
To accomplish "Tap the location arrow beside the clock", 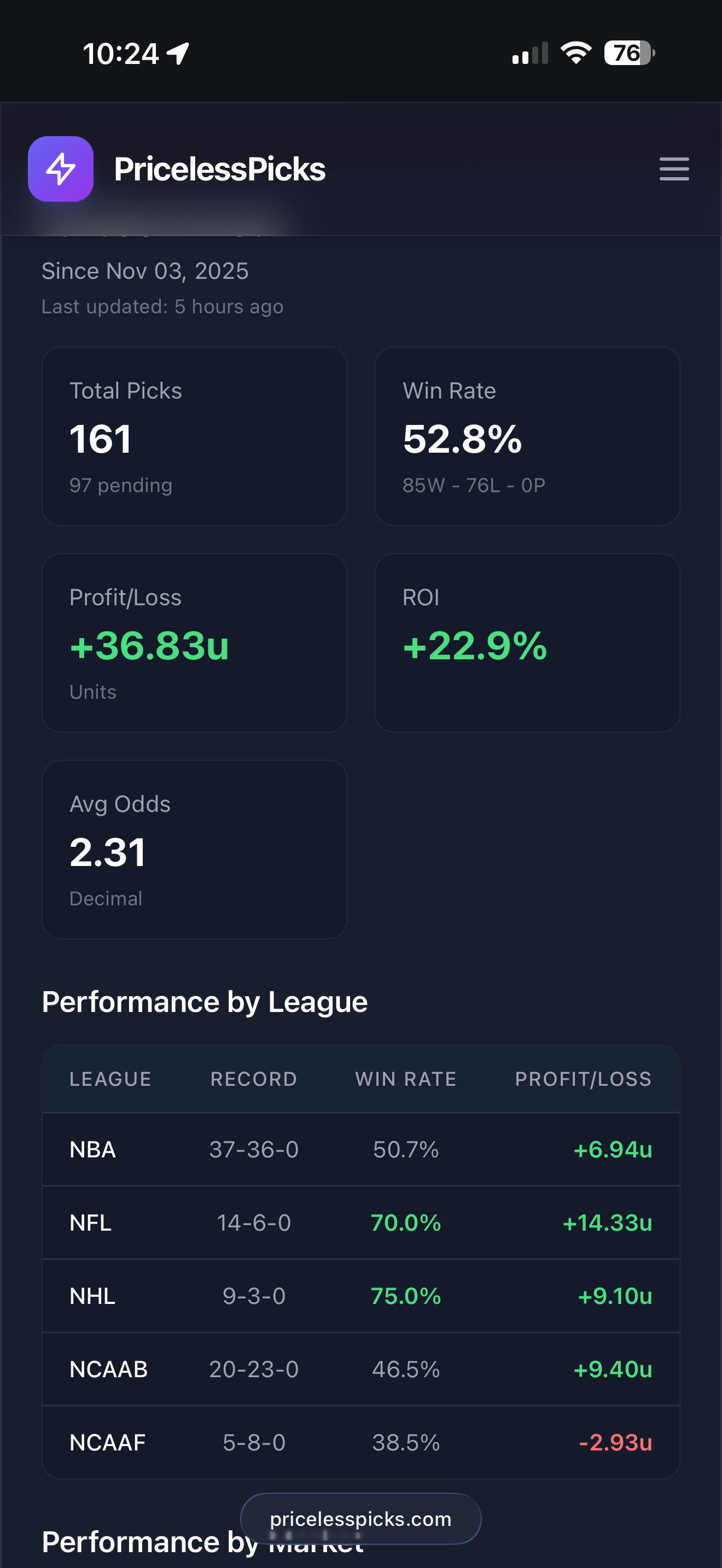I will click(x=177, y=52).
